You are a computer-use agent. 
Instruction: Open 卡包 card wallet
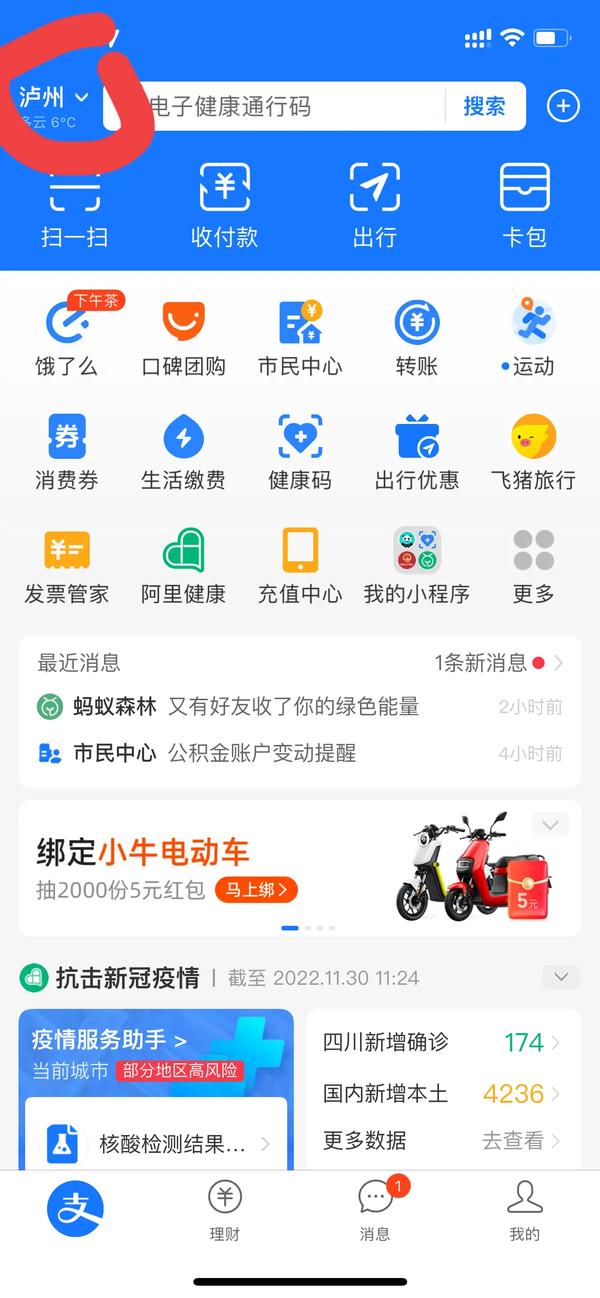[x=525, y=205]
